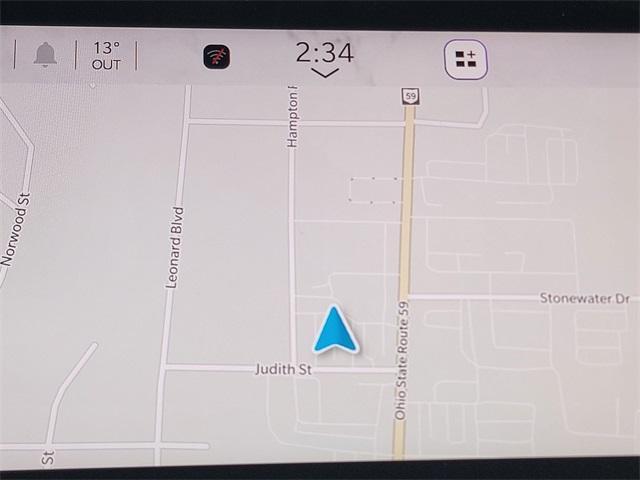Viewport: 640px width, 480px height.
Task: Open the notifications bell
Action: (45, 54)
